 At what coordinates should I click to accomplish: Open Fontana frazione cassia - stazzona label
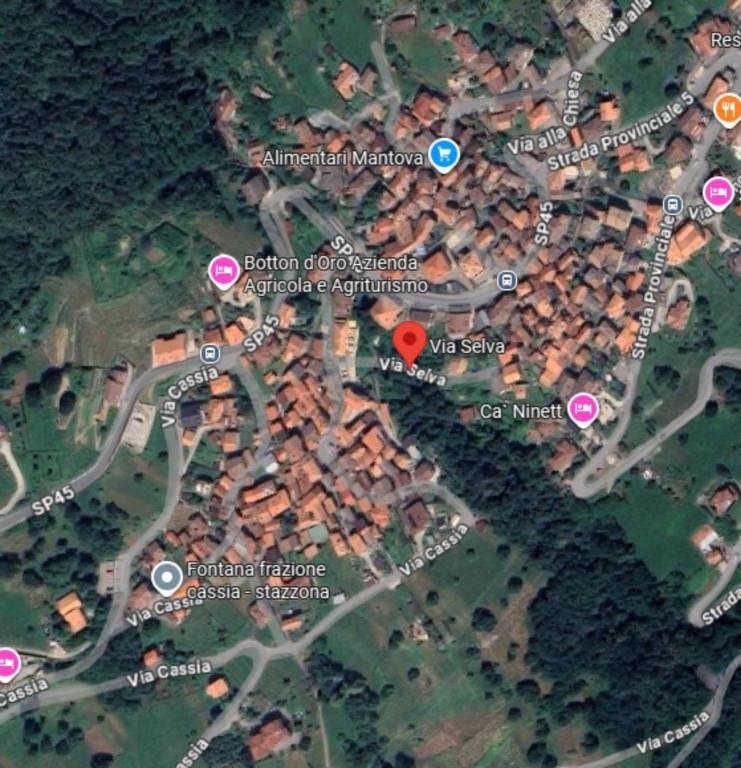(257, 579)
